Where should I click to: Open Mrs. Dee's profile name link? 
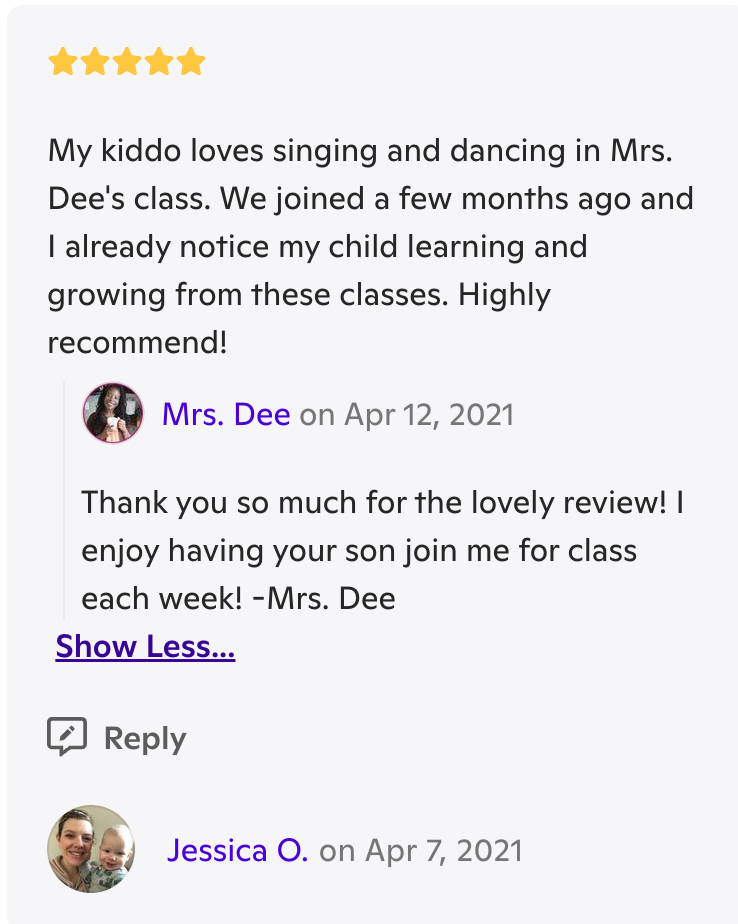pyautogui.click(x=226, y=413)
